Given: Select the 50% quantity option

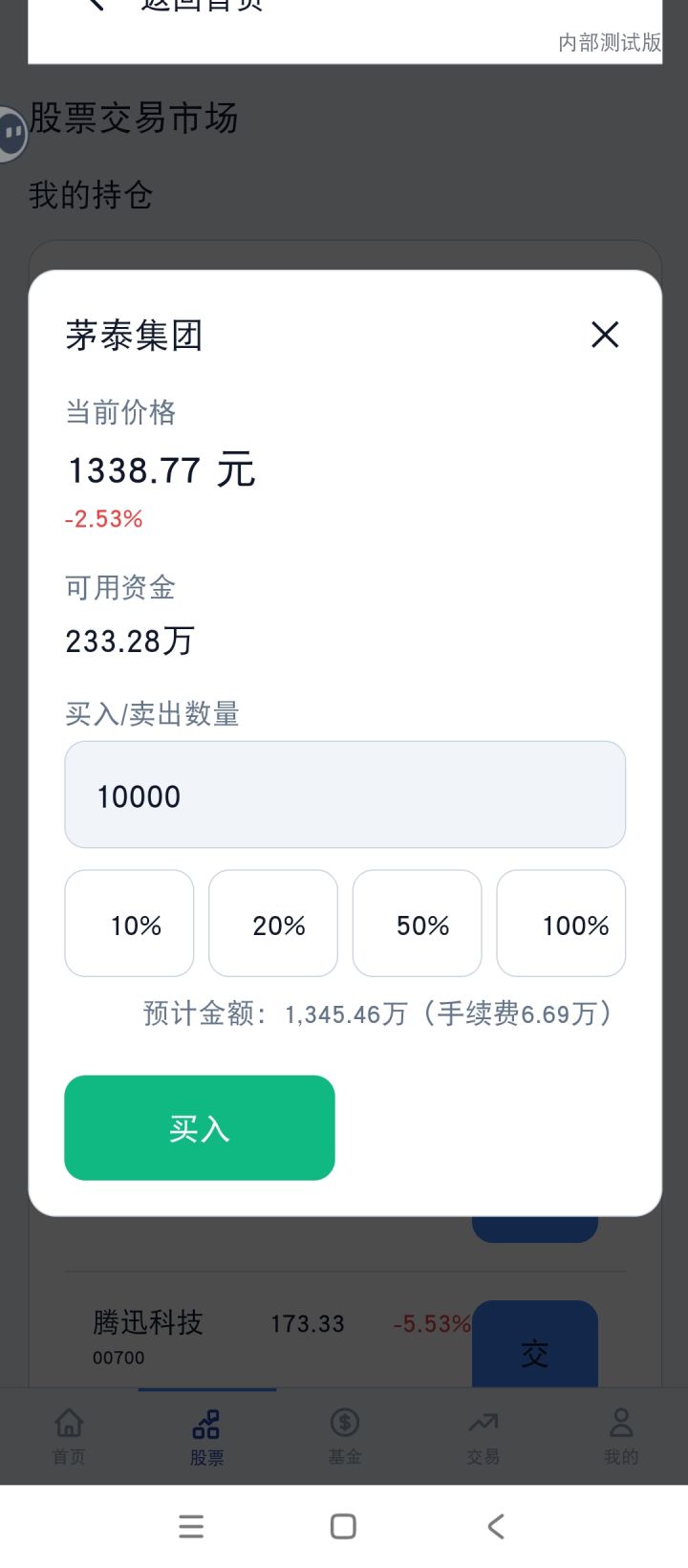Looking at the screenshot, I should [x=417, y=923].
